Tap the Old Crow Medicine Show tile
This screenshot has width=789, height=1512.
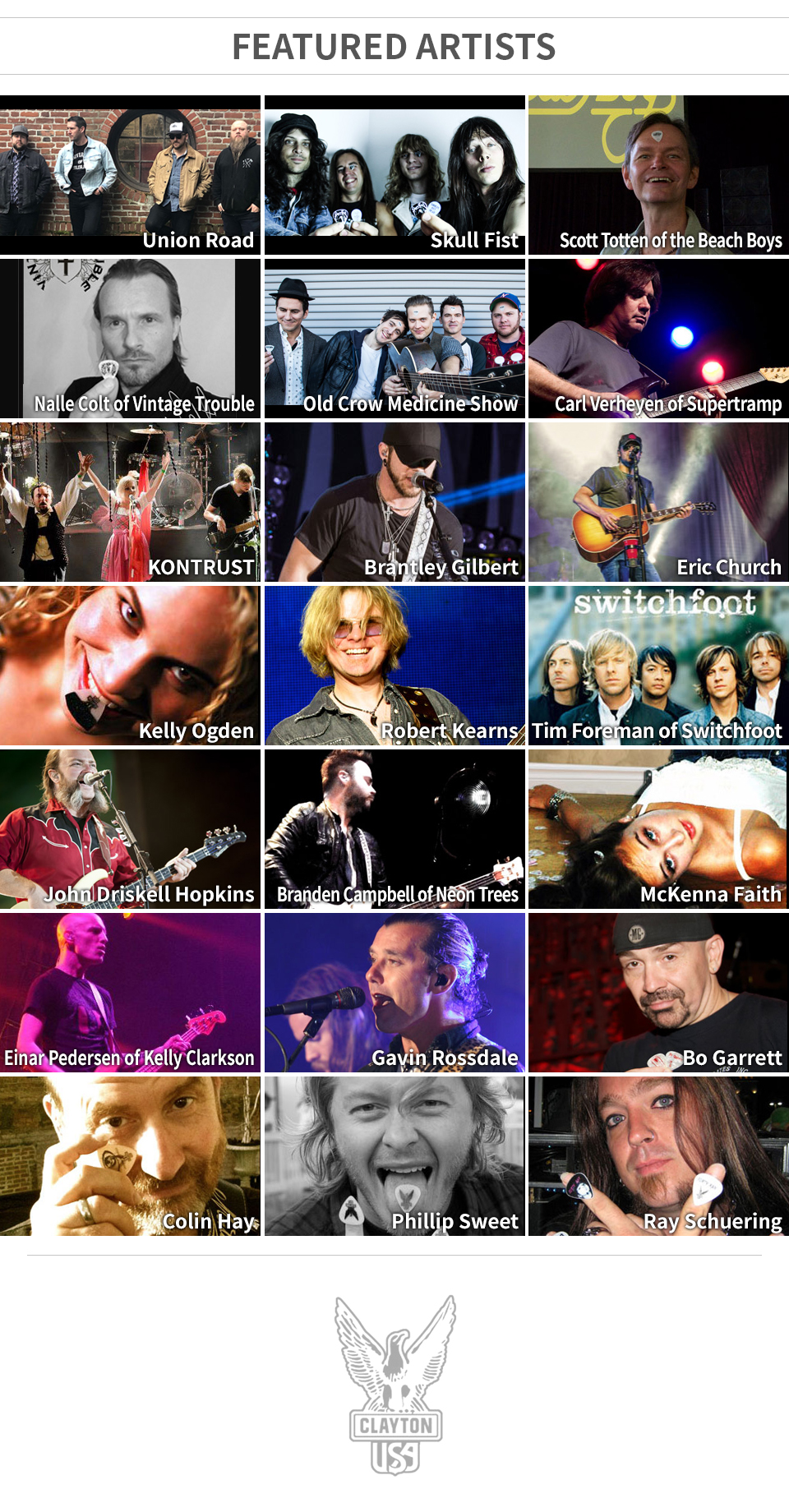click(x=394, y=339)
